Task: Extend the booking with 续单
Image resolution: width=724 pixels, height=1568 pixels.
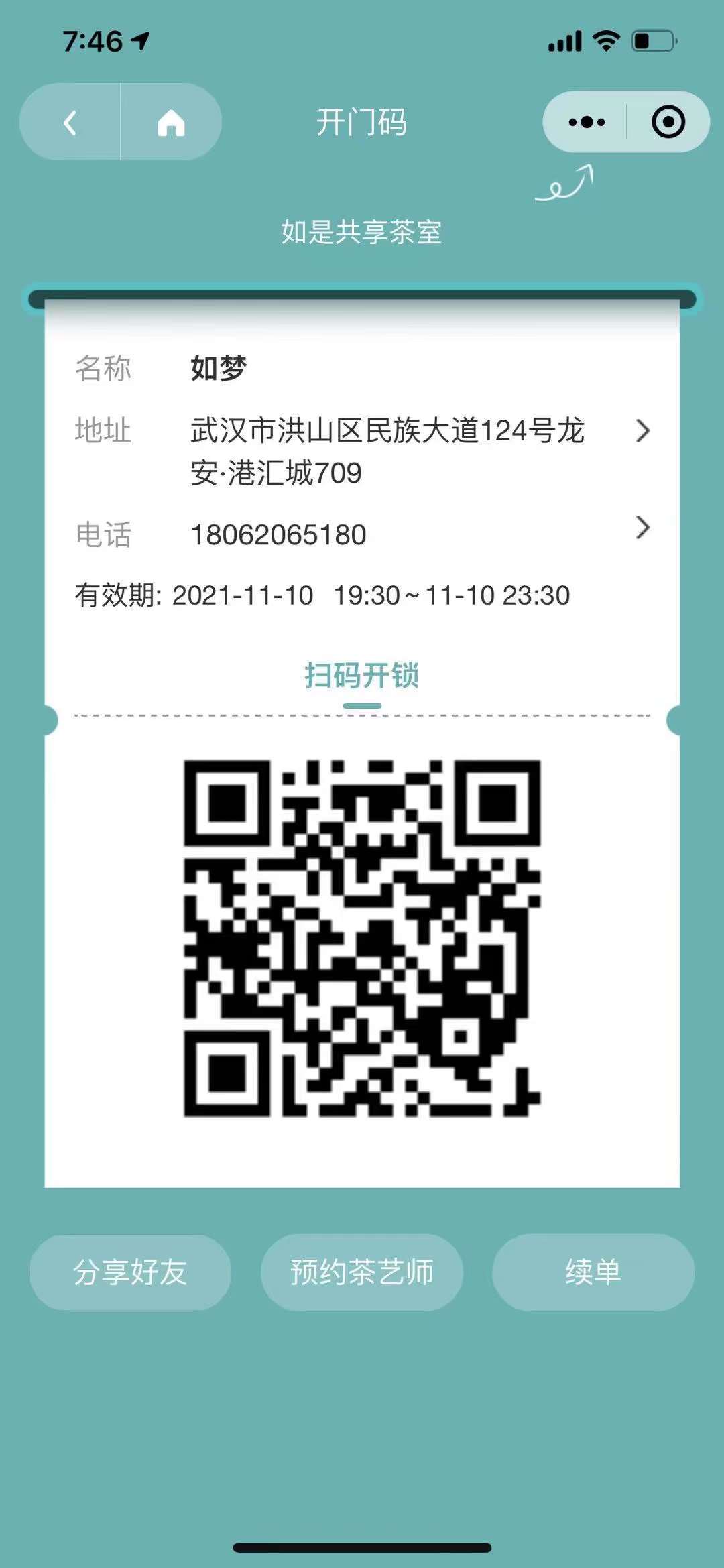Action: click(593, 1272)
